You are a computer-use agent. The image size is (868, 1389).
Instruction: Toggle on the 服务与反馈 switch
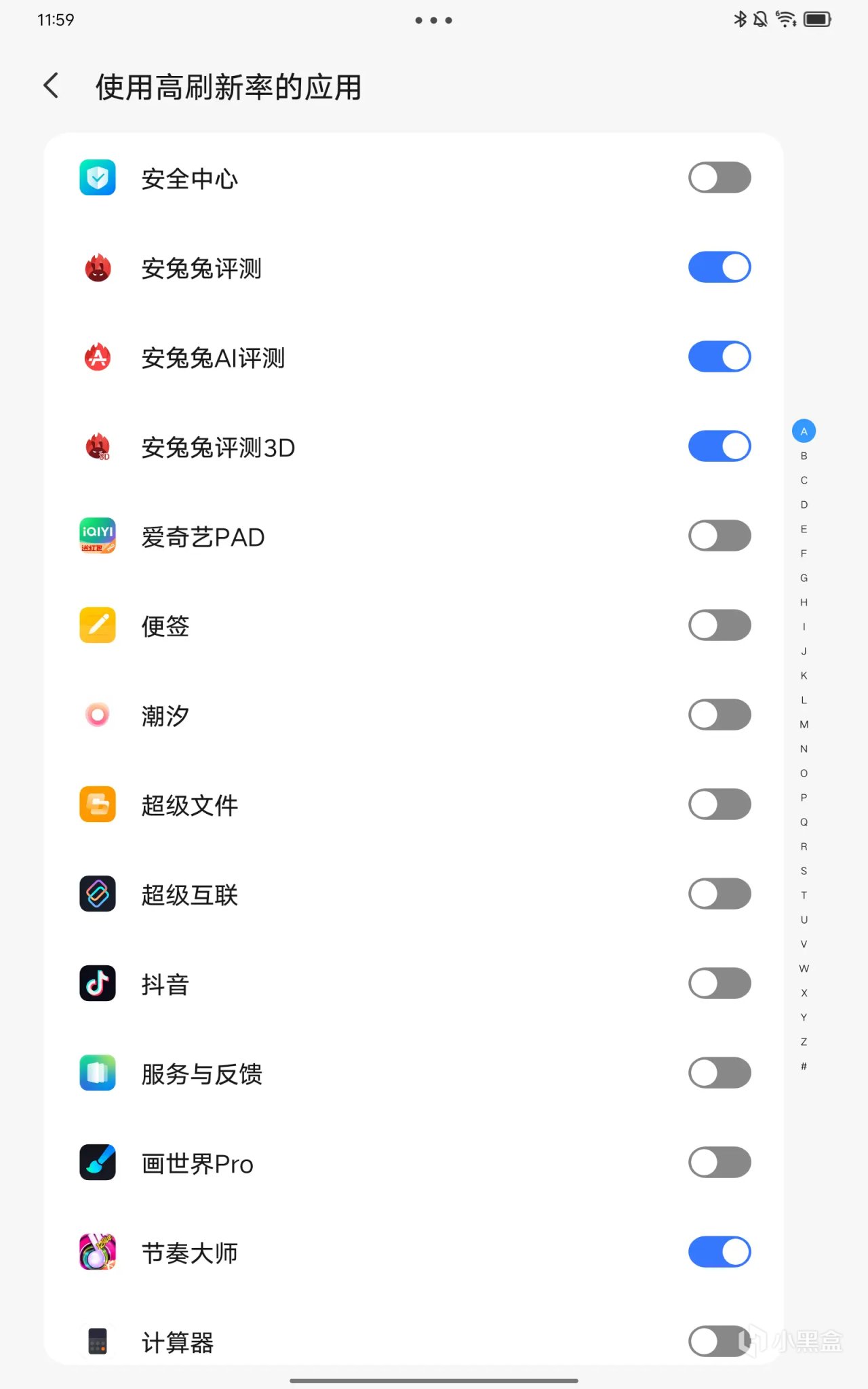[x=719, y=1073]
